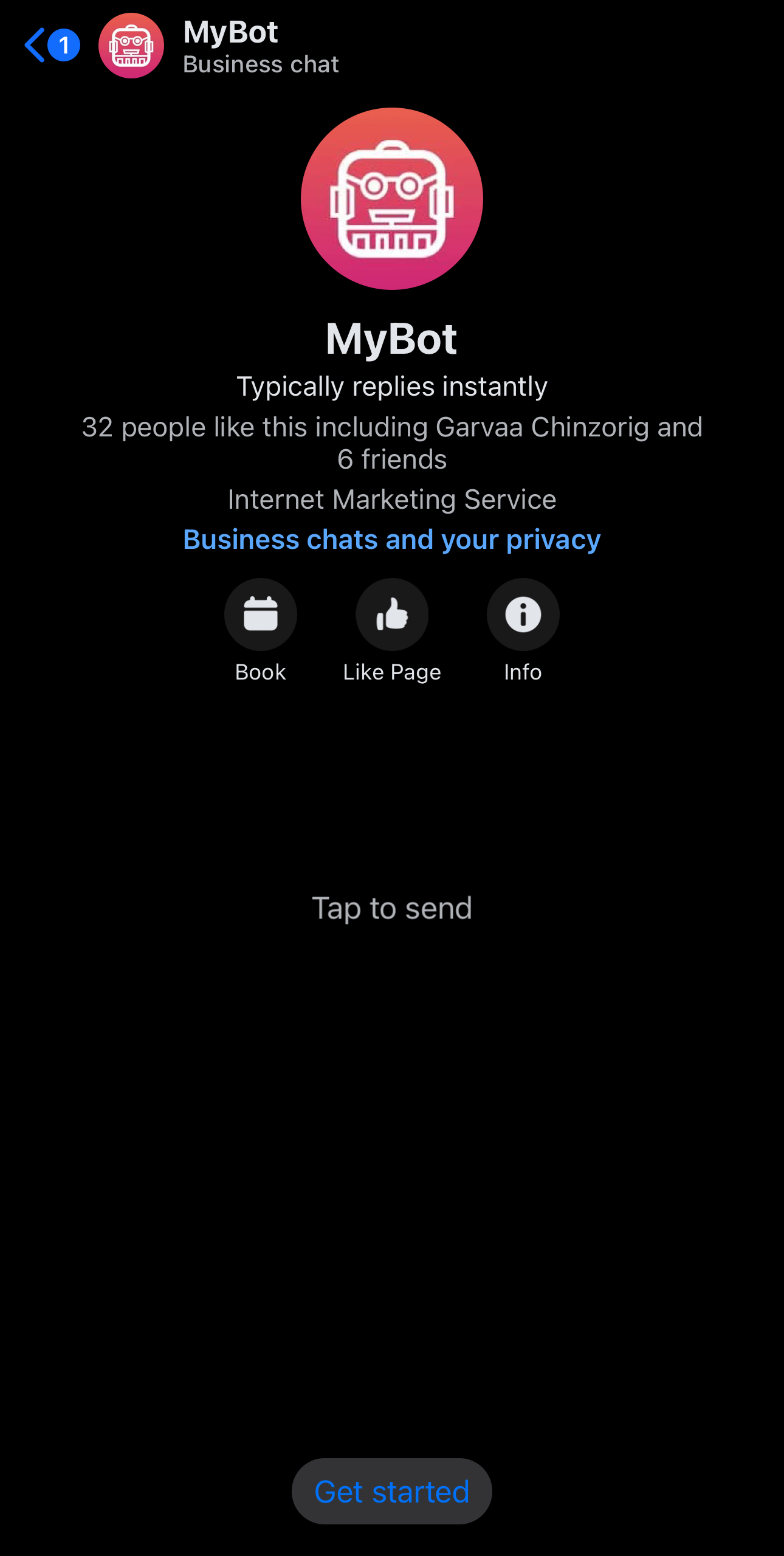Viewport: 784px width, 1556px height.
Task: Open MyBot's large profile picture
Action: (392, 199)
